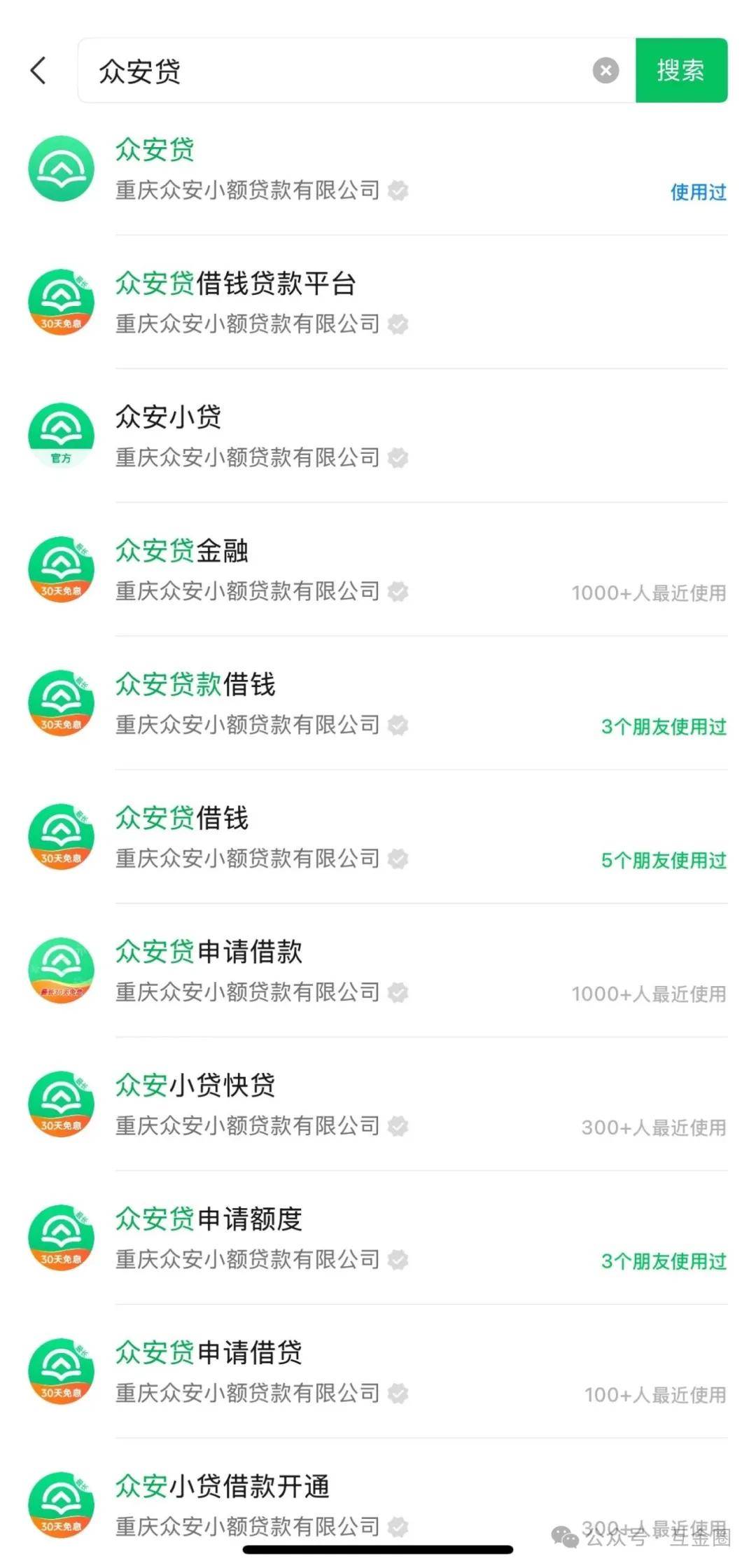Tap 1000+人最近使用 beside 众安贷金融
Viewport: 756px width, 1568px height.
[650, 592]
